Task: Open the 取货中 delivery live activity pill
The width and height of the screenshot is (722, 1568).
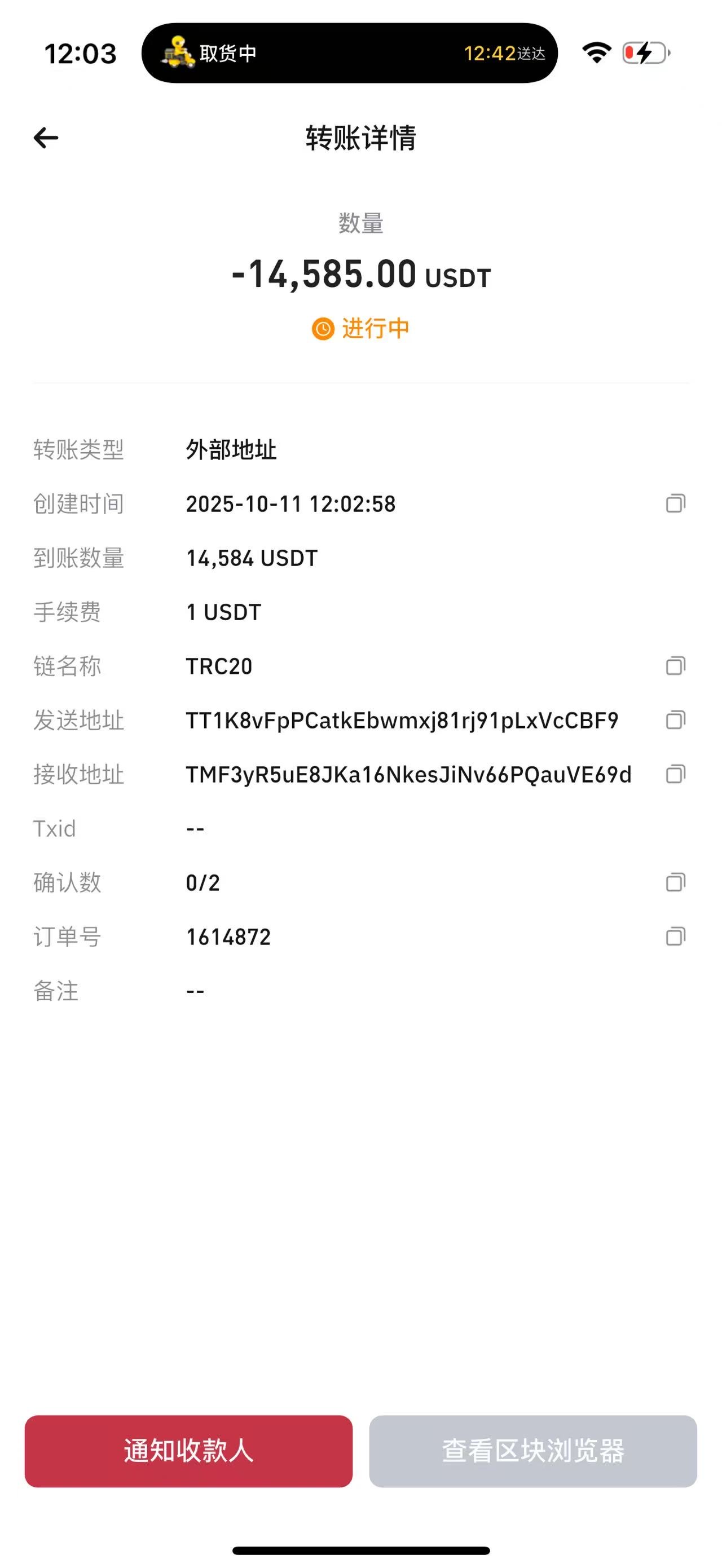Action: pos(349,54)
